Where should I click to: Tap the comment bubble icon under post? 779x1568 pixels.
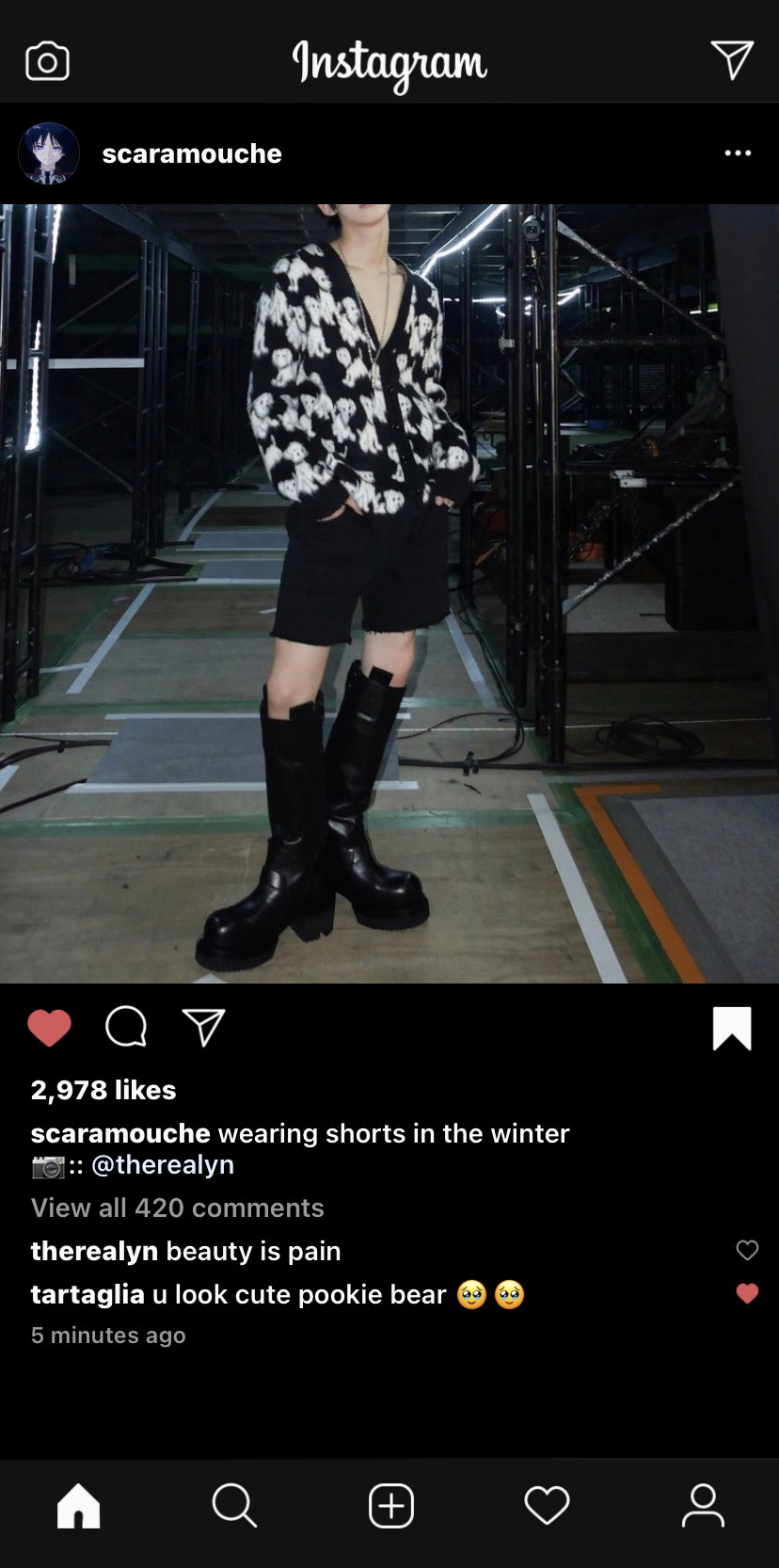pos(126,1027)
